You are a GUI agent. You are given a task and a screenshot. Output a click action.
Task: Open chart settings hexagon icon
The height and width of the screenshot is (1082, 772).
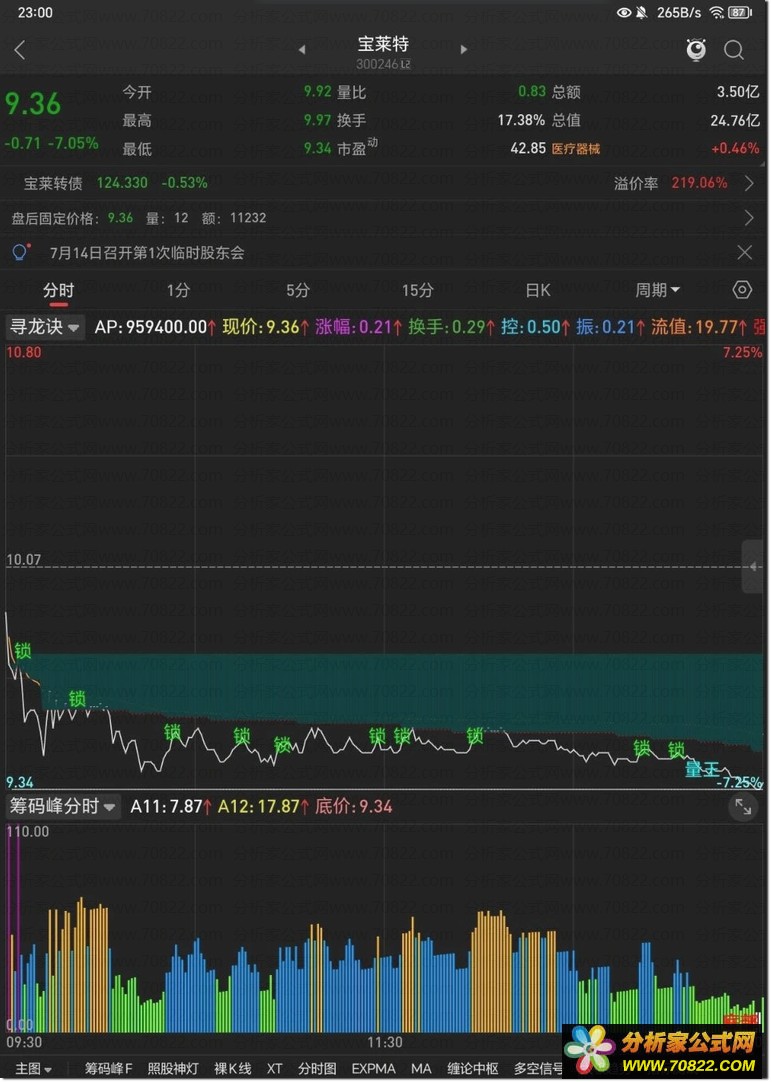(x=742, y=290)
